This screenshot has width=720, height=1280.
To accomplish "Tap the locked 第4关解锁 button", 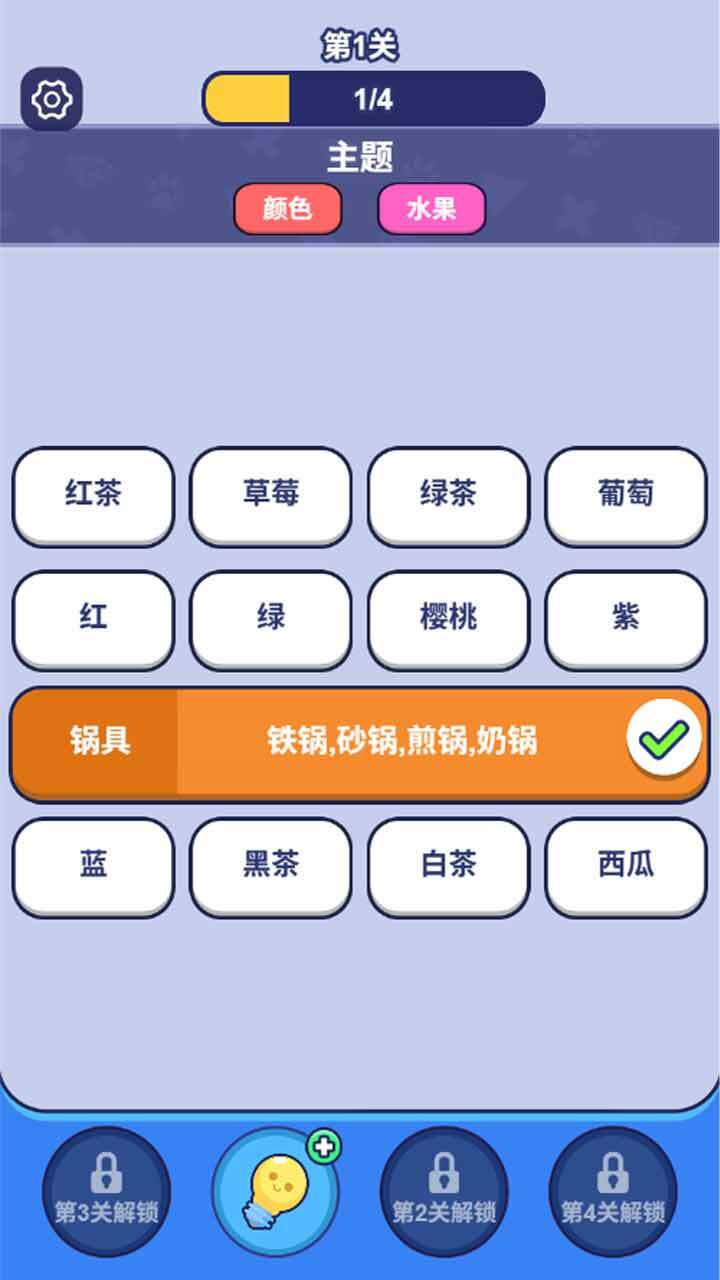I will [612, 1192].
